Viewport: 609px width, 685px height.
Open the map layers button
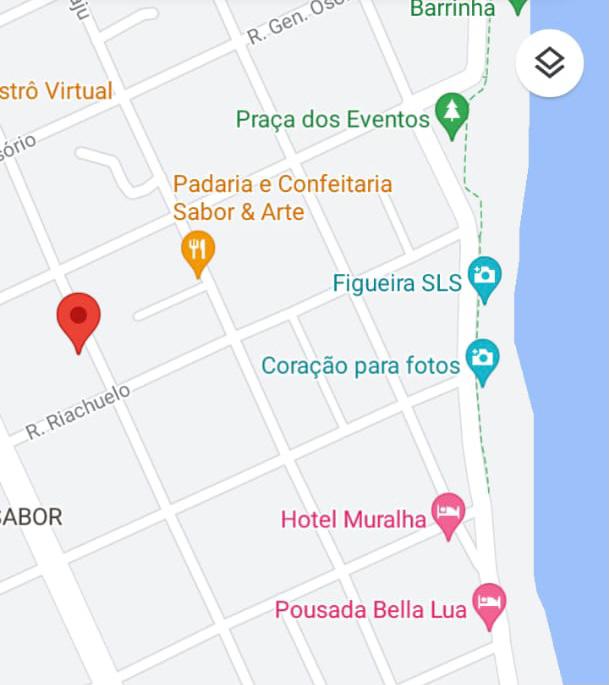click(549, 63)
